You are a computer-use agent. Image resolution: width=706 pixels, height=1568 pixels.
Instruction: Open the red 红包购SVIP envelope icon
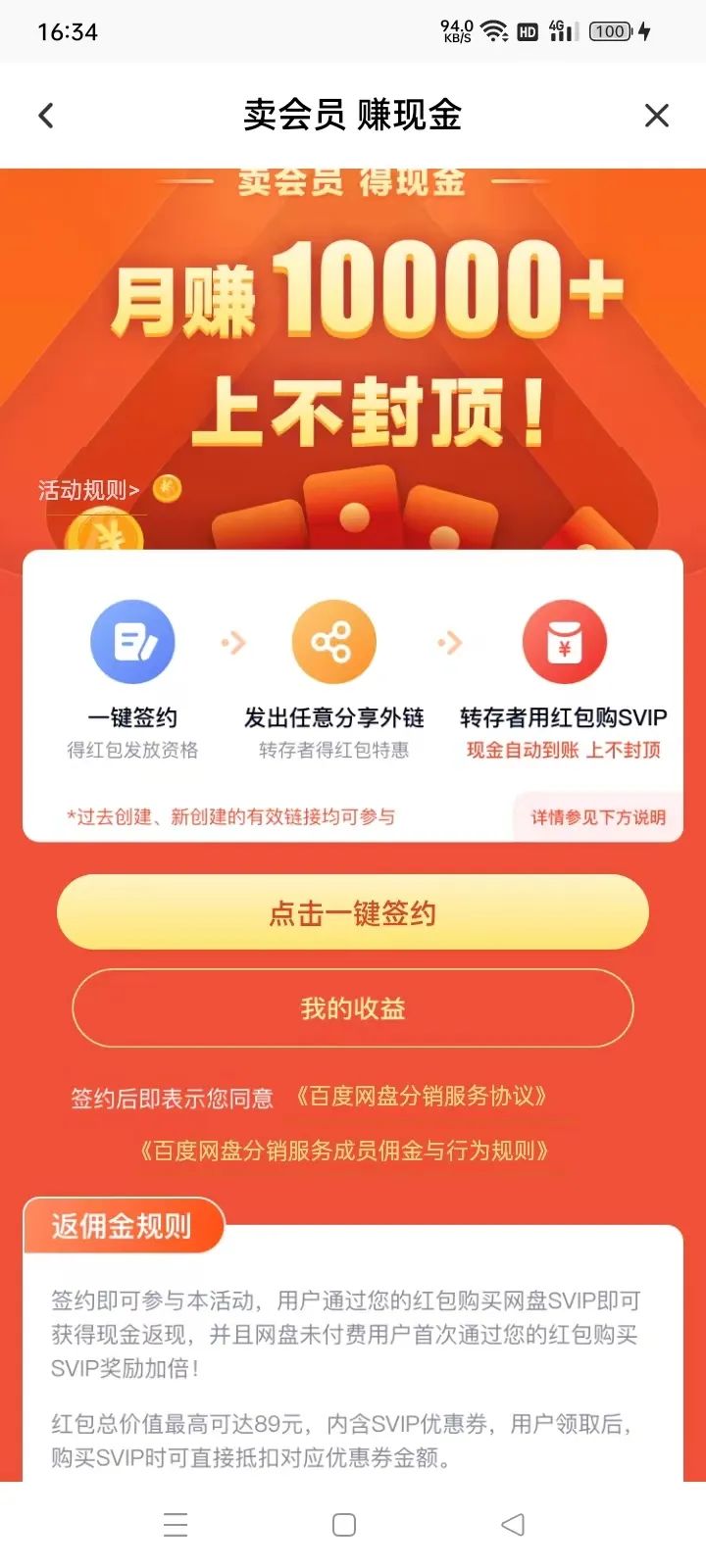click(x=566, y=641)
